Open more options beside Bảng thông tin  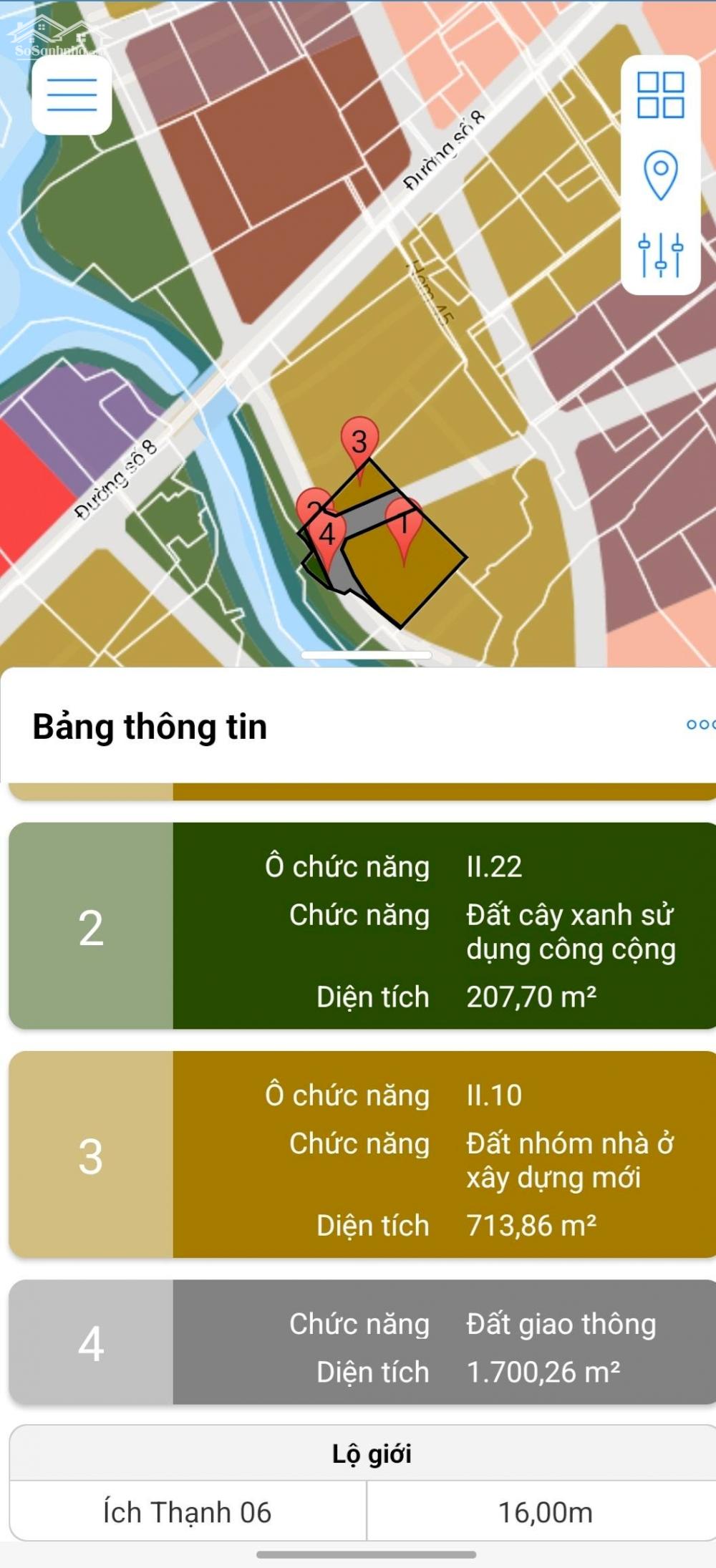pyautogui.click(x=701, y=725)
